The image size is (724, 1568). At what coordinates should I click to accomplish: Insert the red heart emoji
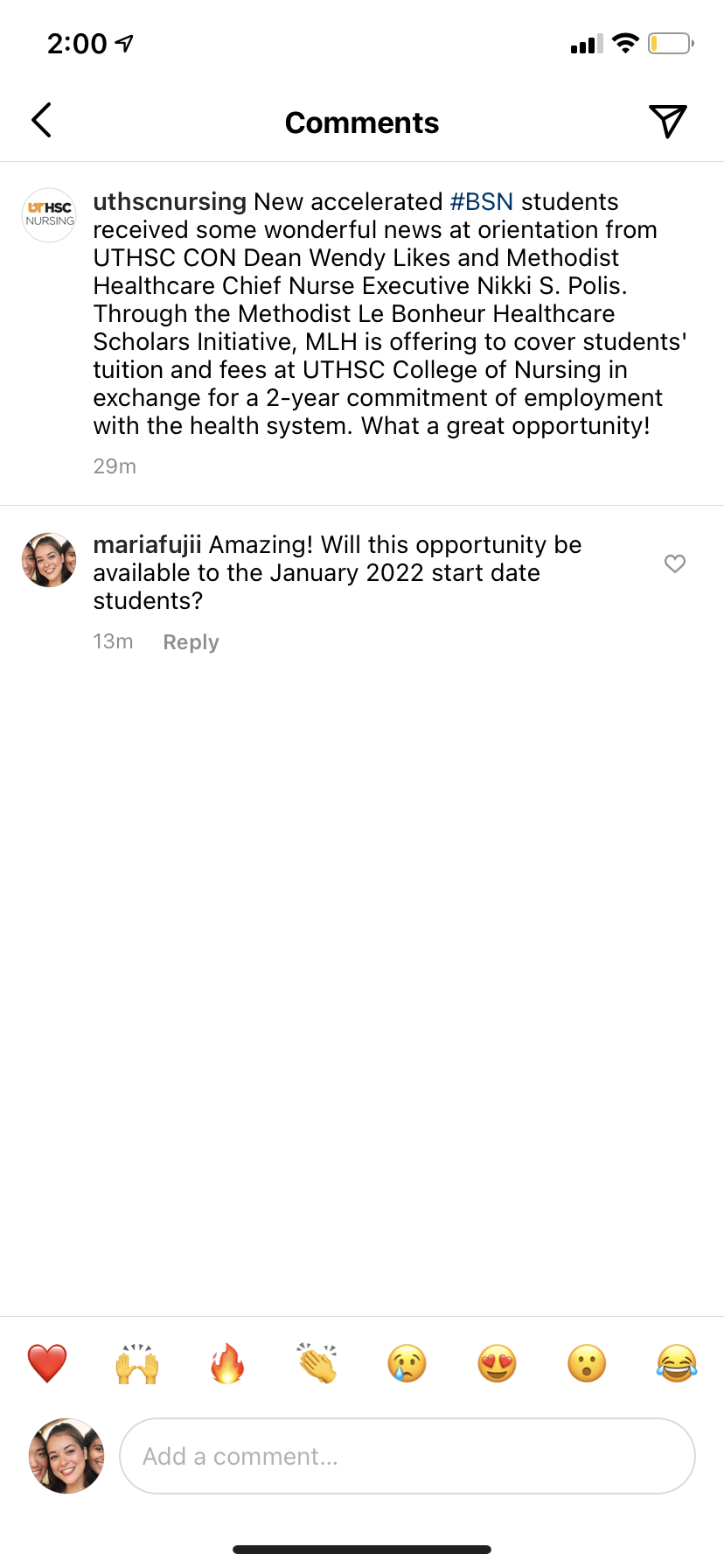(x=47, y=1363)
